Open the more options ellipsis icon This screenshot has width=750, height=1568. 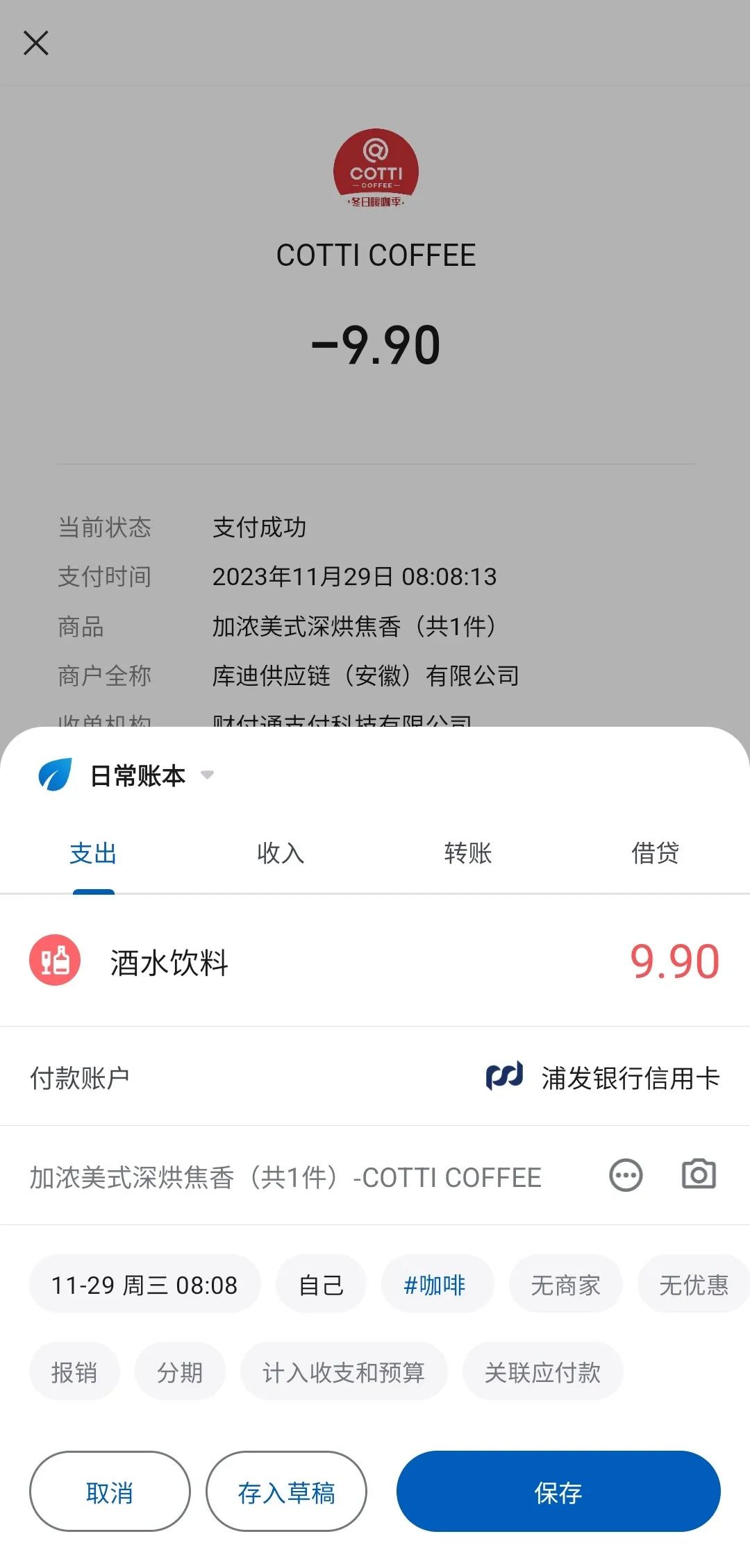(x=626, y=1176)
